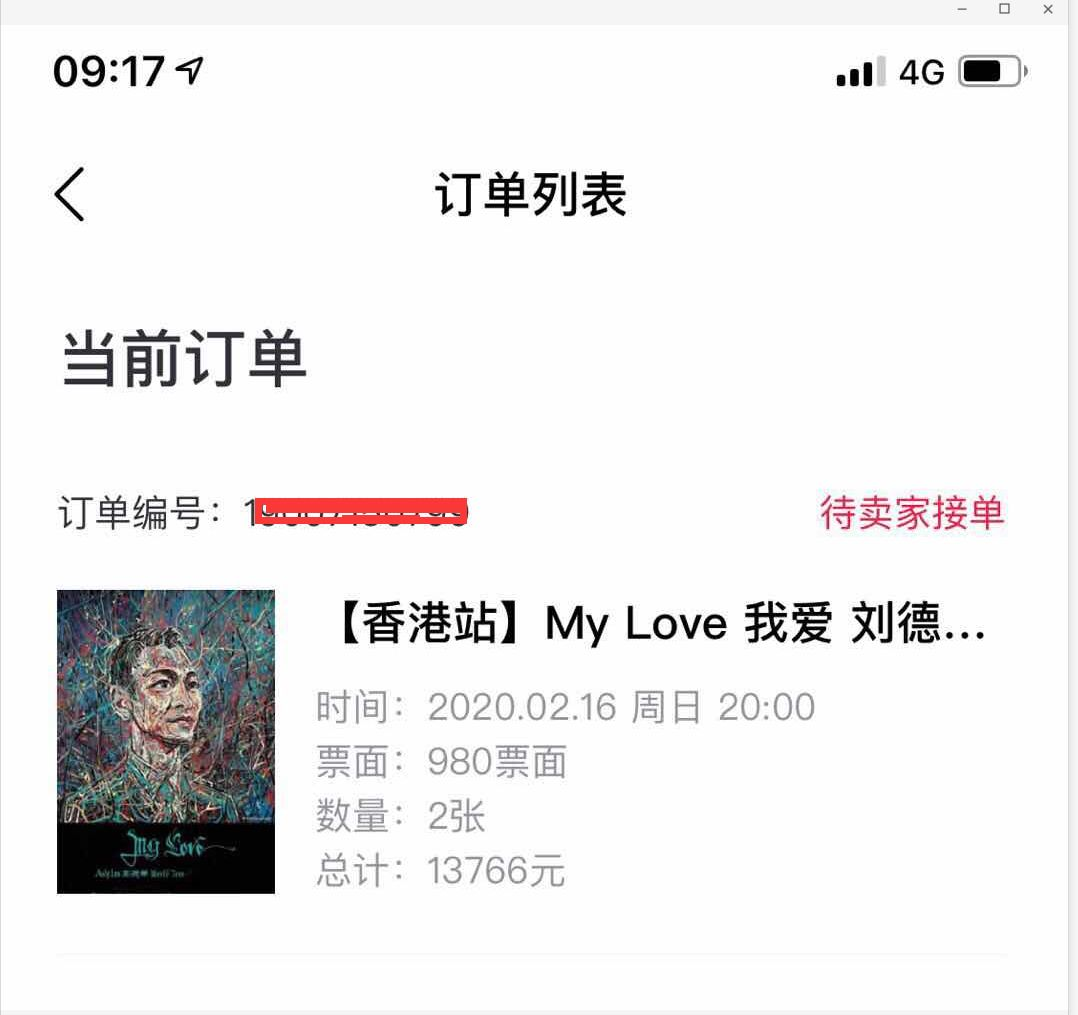
Task: Open the 【香港站】My Love 我爱 order
Action: point(657,626)
